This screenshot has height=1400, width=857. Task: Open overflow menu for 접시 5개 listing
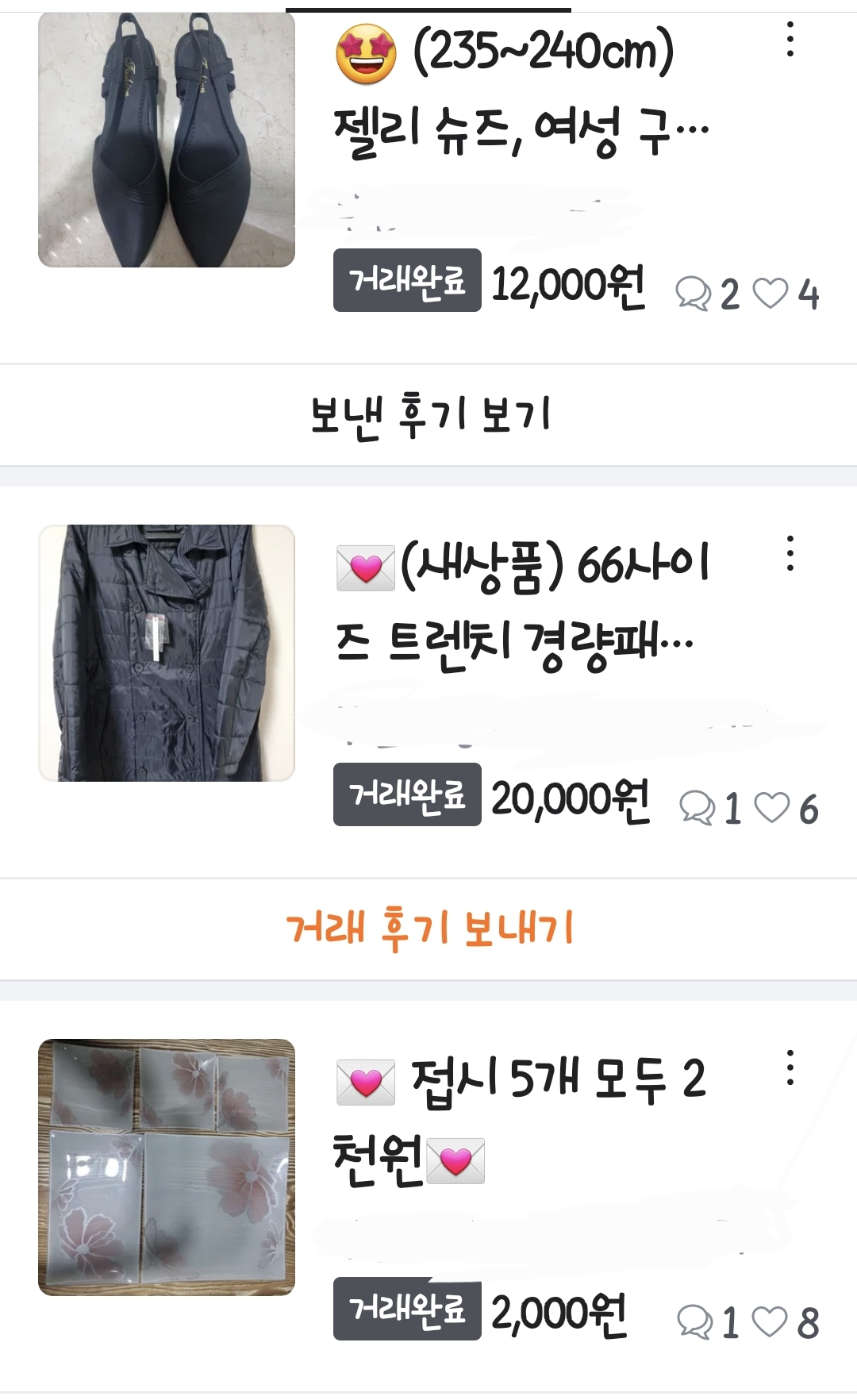790,1068
